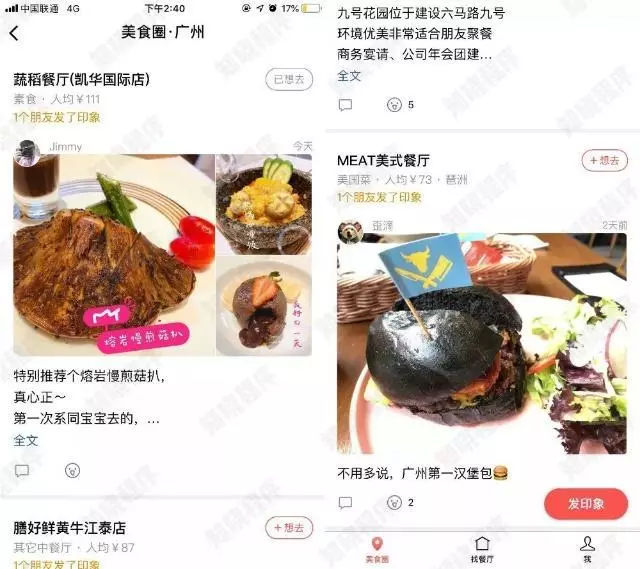This screenshot has width=640, height=569.
Task: Comment on the 广州第一汉堡包 post
Action: pos(345,502)
